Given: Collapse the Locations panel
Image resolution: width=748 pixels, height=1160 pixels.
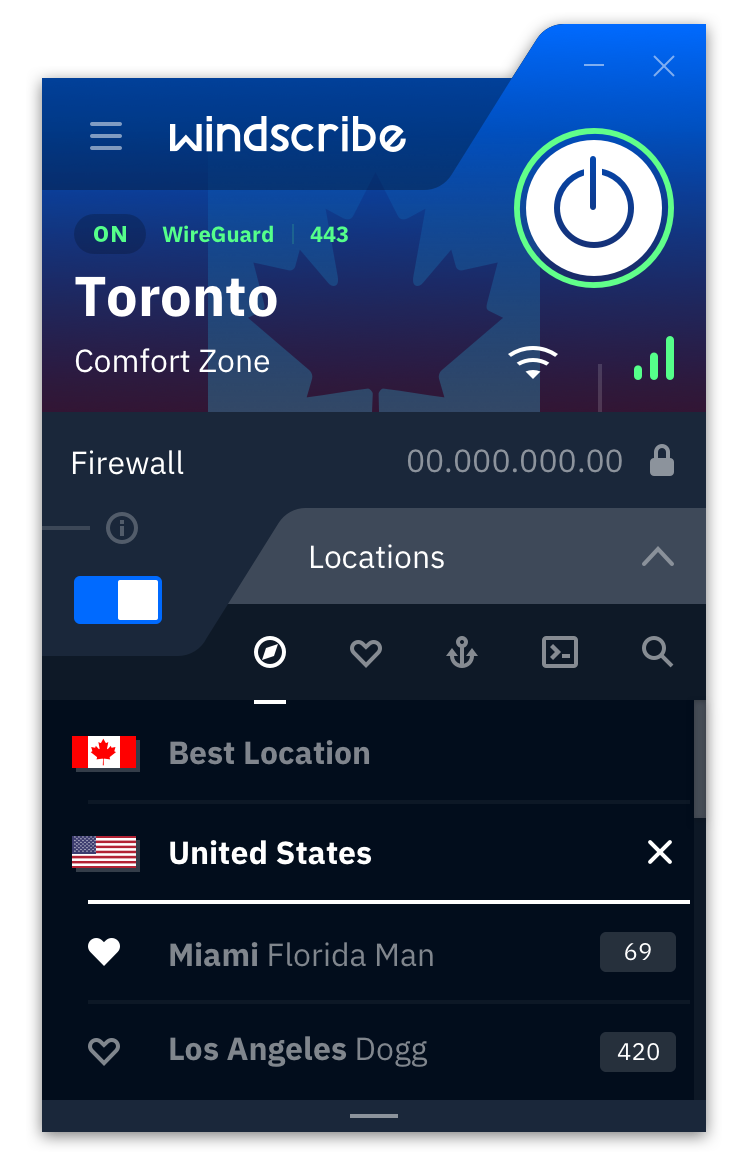Looking at the screenshot, I should [657, 557].
